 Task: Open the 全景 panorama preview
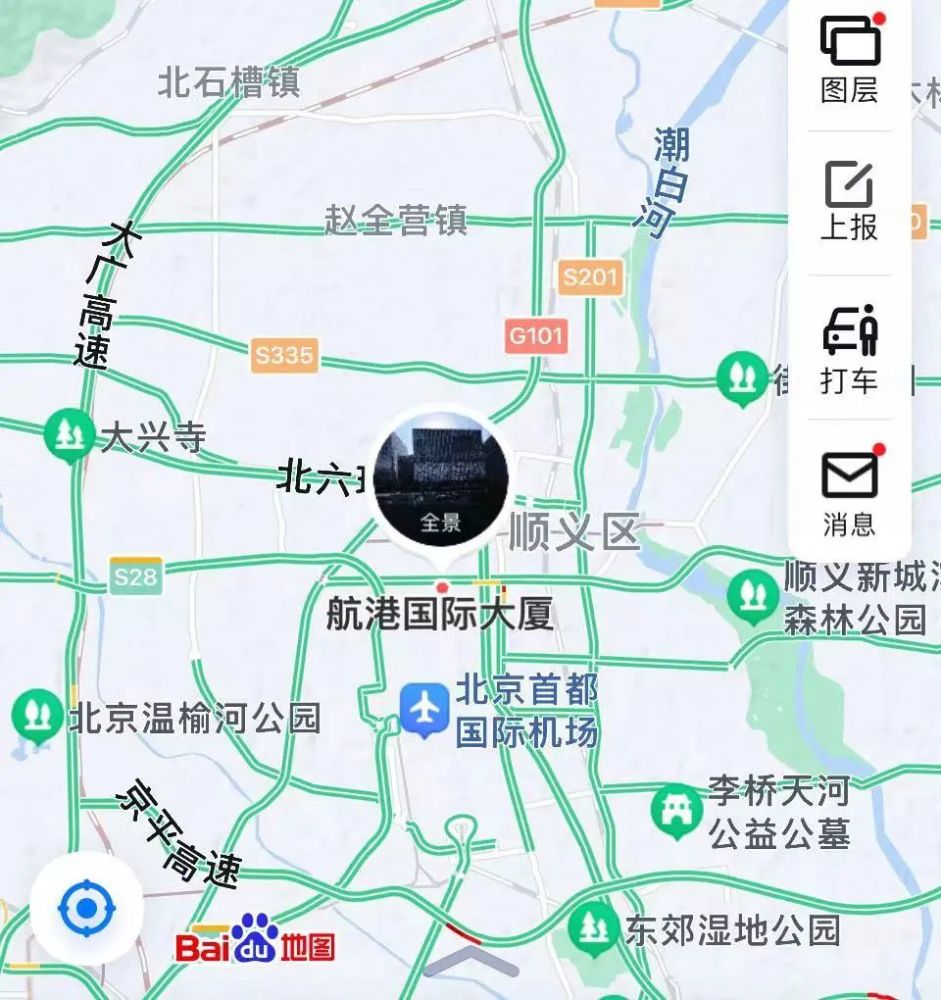(440, 476)
